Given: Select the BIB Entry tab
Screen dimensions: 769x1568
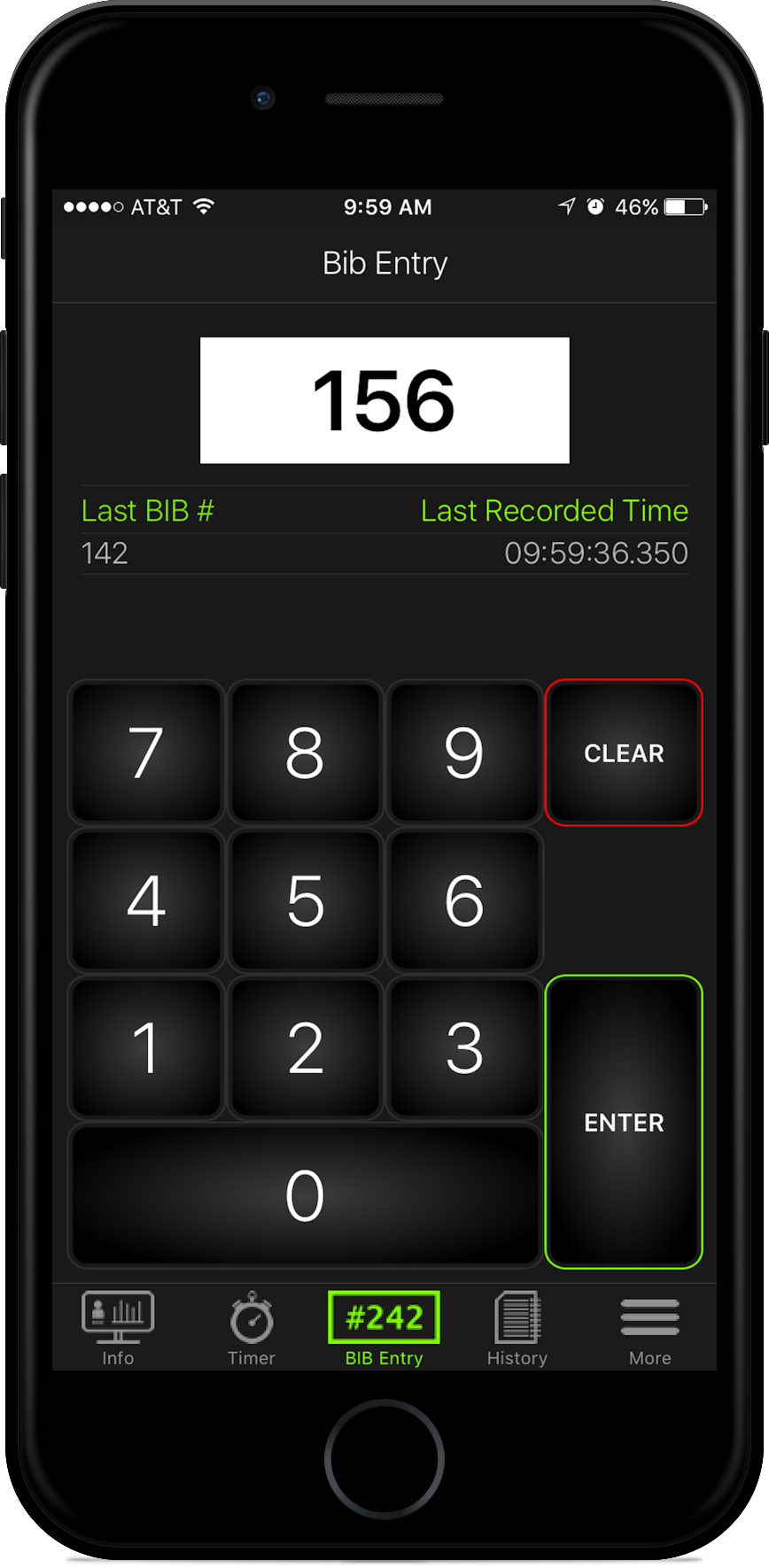Looking at the screenshot, I should pos(384,1328).
